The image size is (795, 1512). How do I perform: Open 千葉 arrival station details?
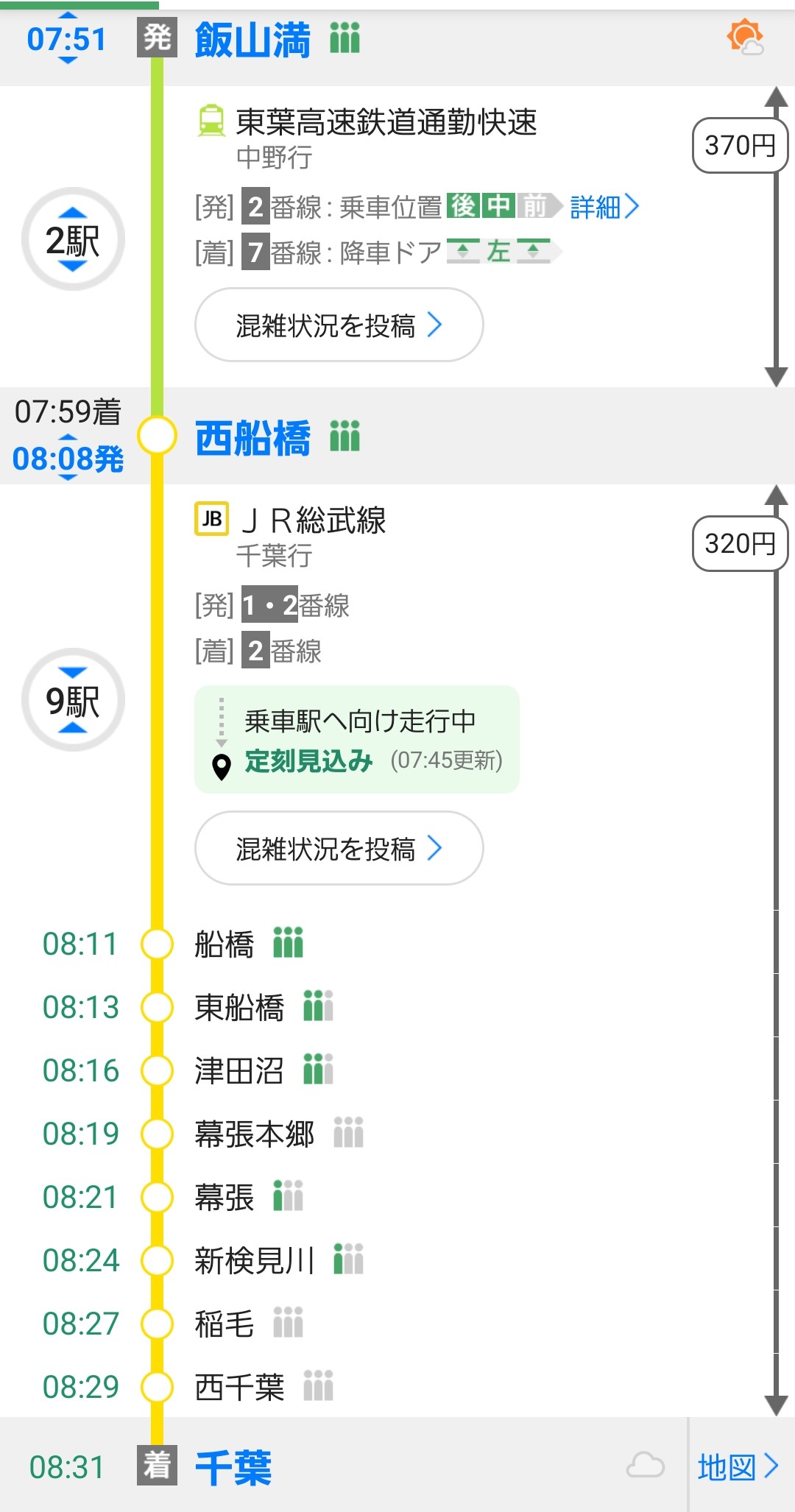234,1466
